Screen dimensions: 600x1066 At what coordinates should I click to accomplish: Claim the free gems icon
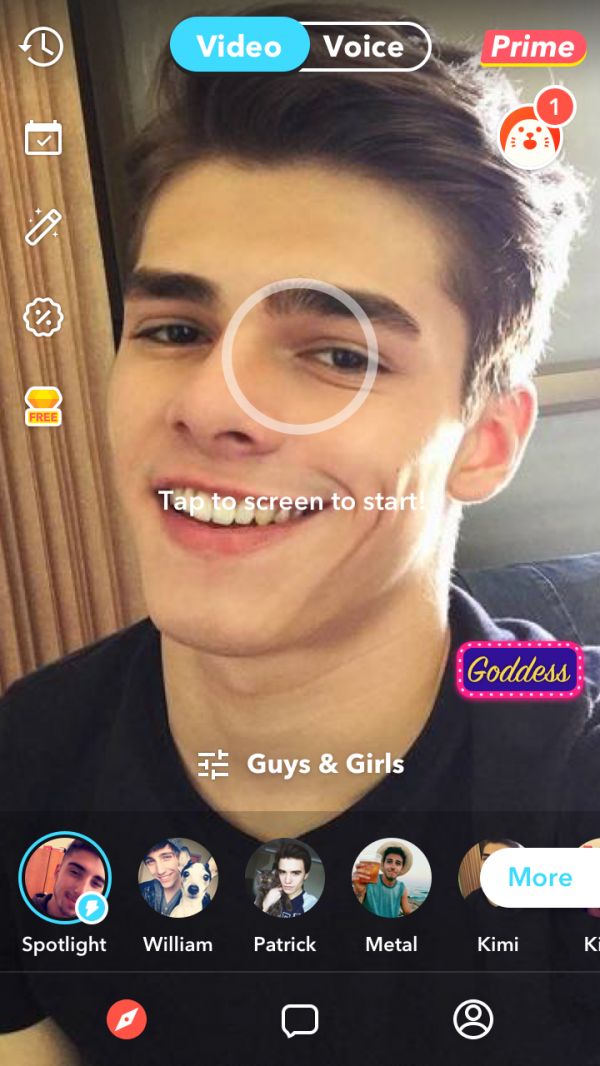click(43, 406)
